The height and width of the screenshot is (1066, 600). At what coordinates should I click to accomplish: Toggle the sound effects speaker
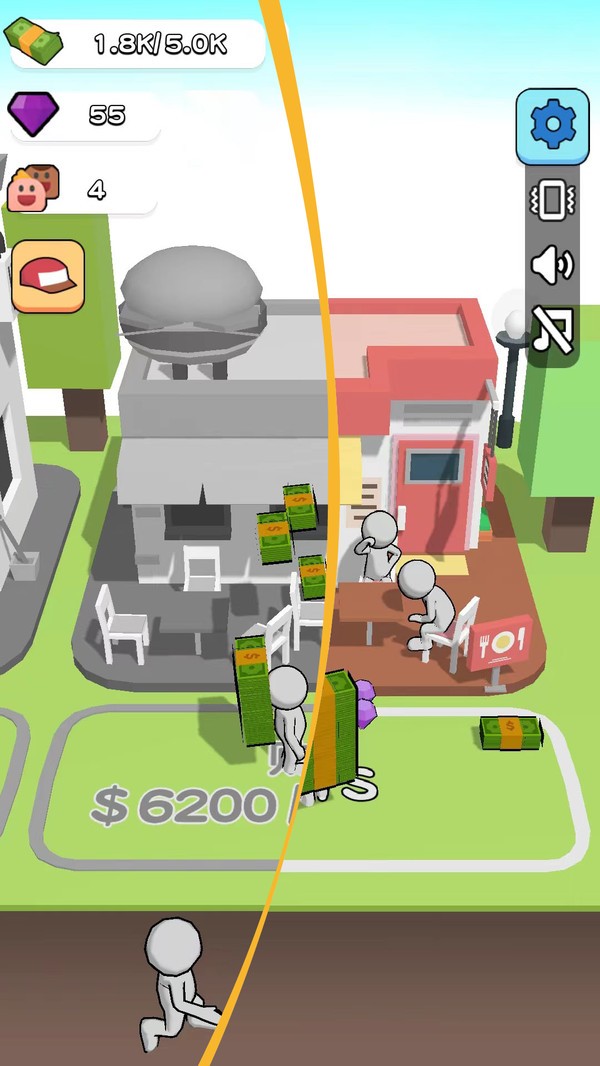point(552,265)
